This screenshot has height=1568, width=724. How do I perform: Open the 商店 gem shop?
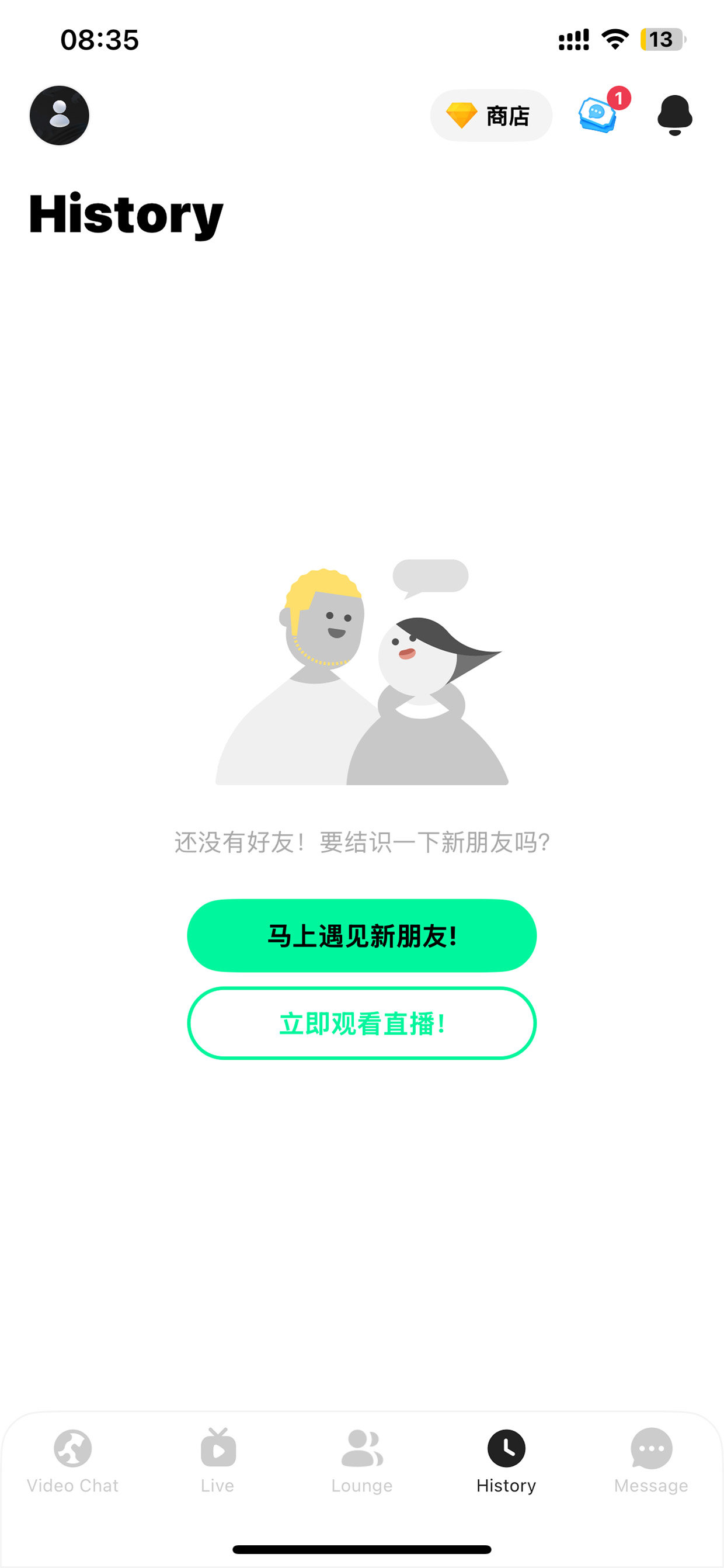point(491,116)
